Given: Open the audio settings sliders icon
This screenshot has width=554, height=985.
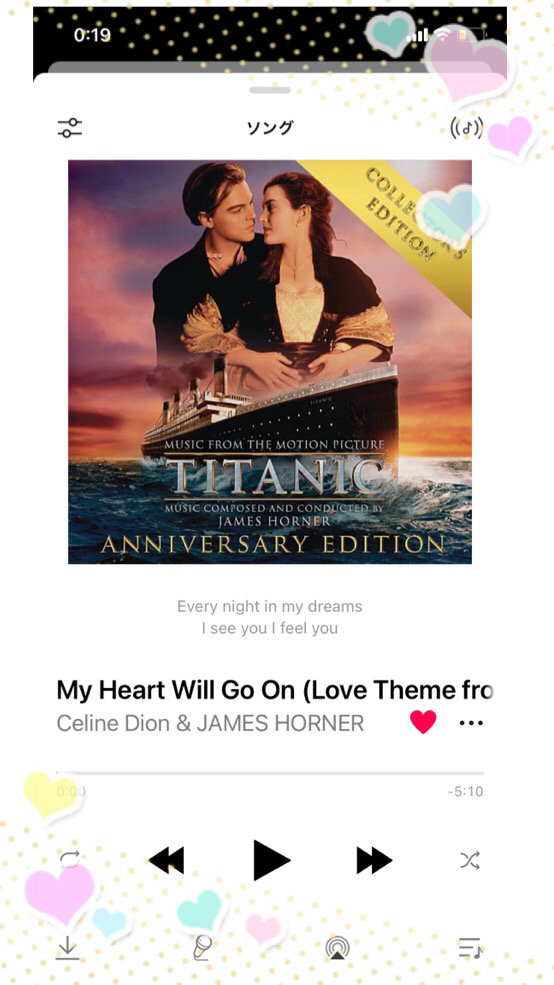Looking at the screenshot, I should 70,128.
